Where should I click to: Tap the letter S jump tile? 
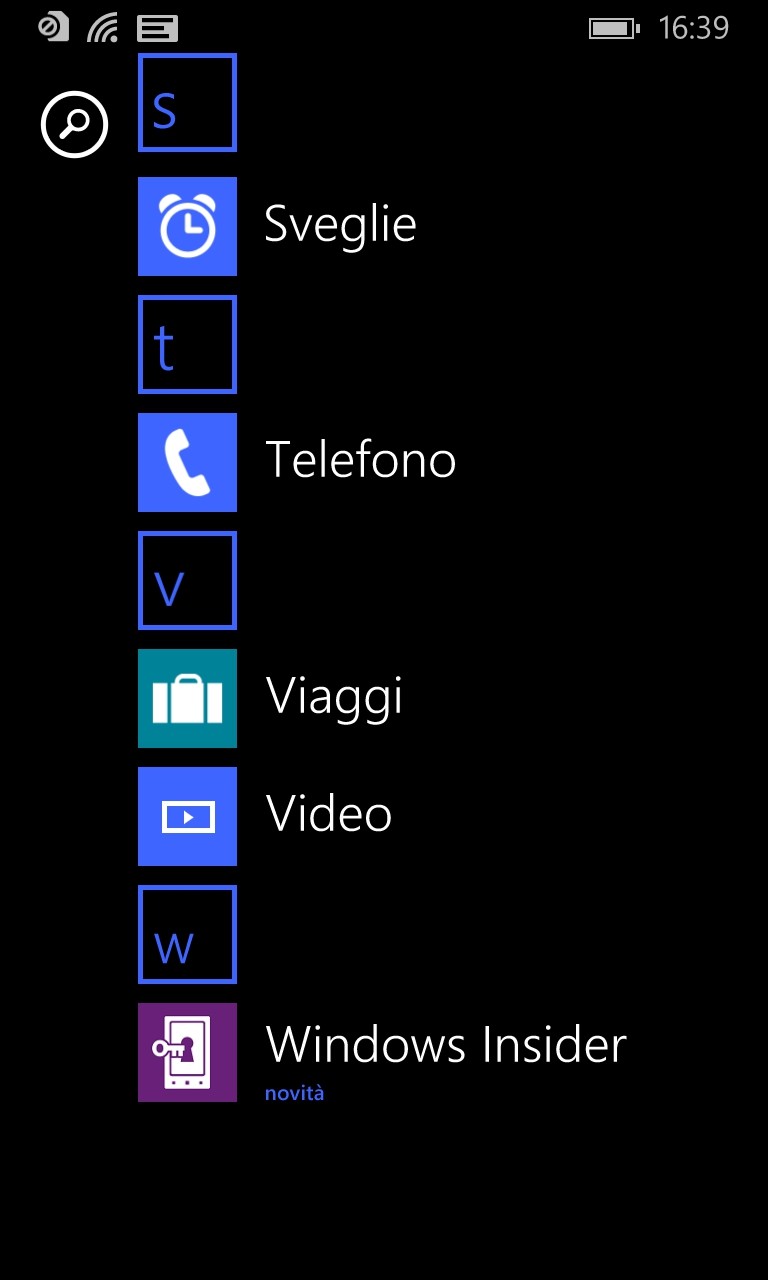click(187, 103)
